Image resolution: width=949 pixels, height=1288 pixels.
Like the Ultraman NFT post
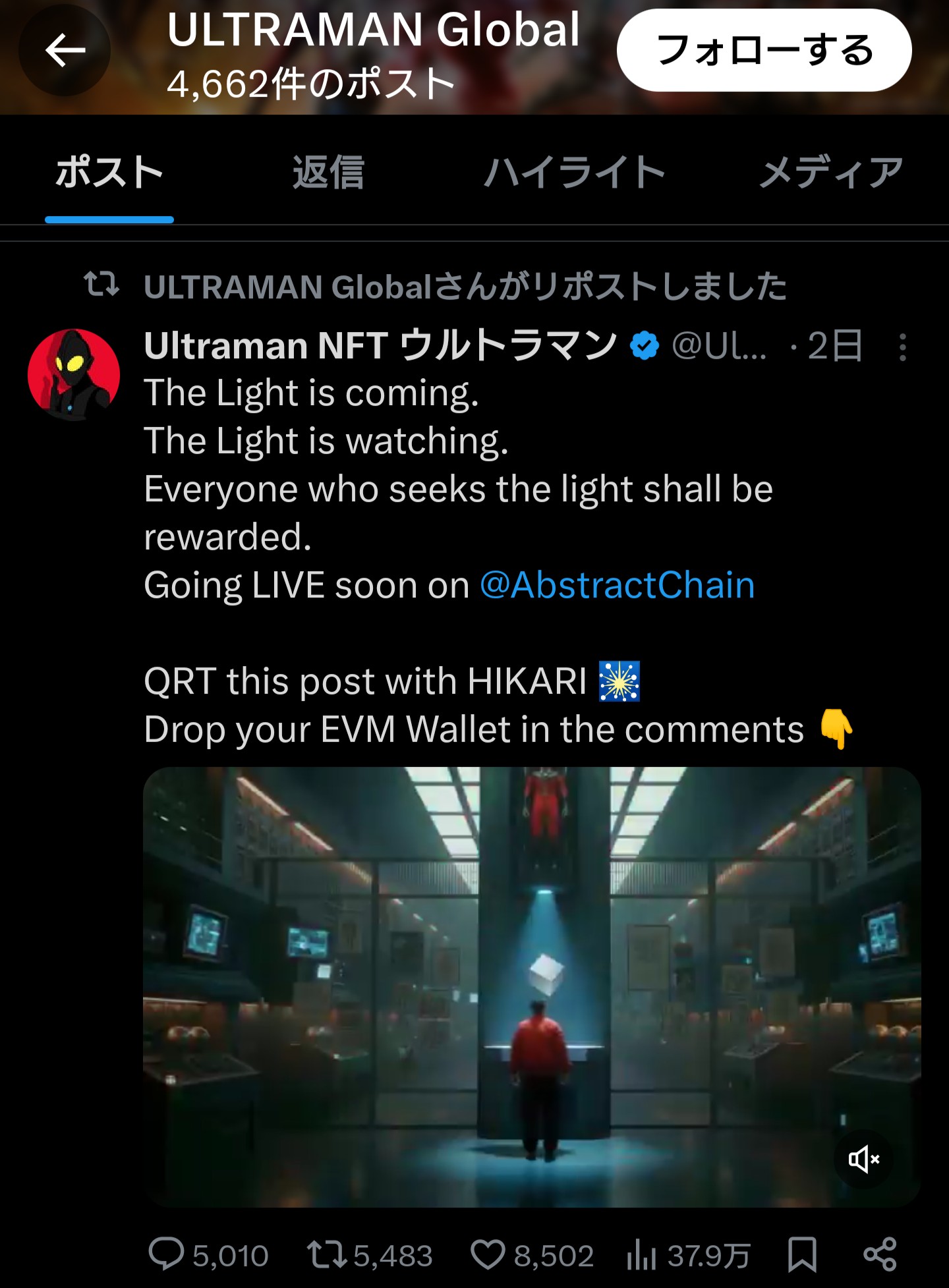coord(488,1254)
